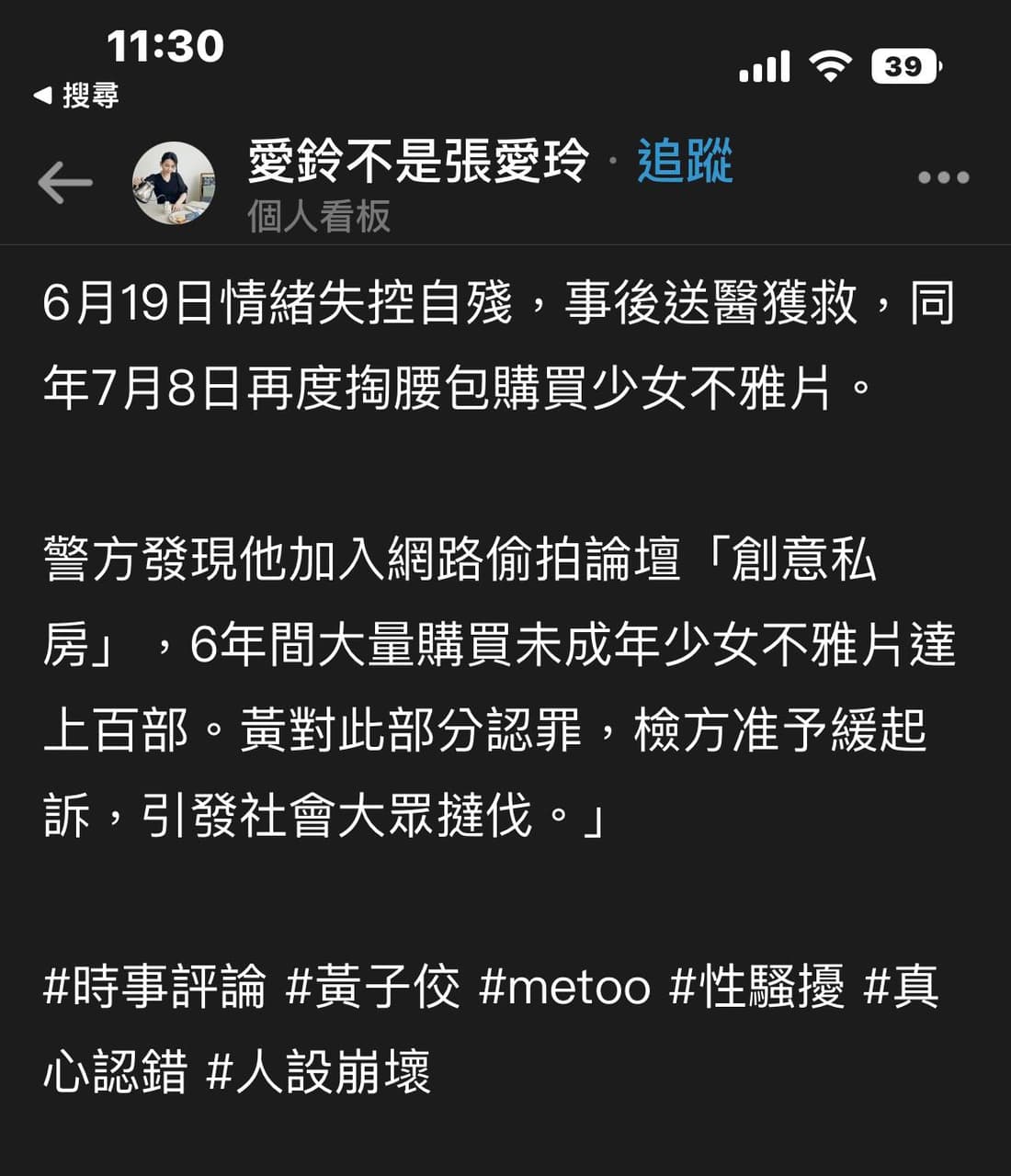Image resolution: width=1011 pixels, height=1176 pixels.
Task: Open hashtag #時事評論
Action: pyautogui.click(x=155, y=988)
